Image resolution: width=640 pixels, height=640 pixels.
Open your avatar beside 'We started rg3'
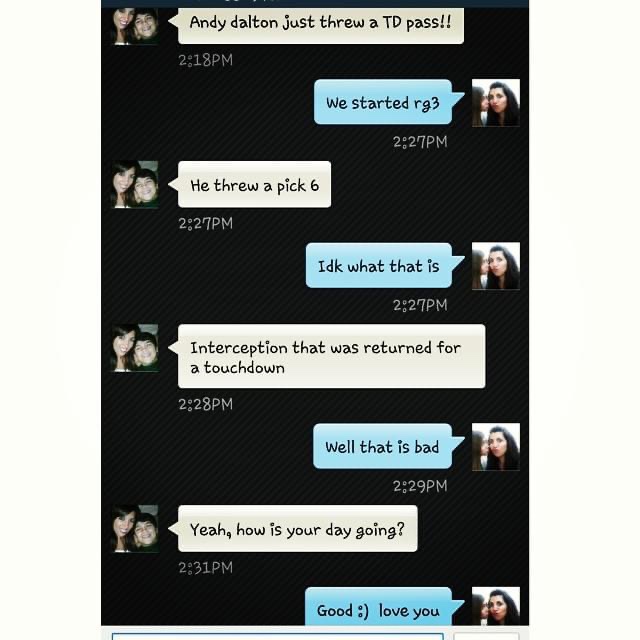coord(495,103)
